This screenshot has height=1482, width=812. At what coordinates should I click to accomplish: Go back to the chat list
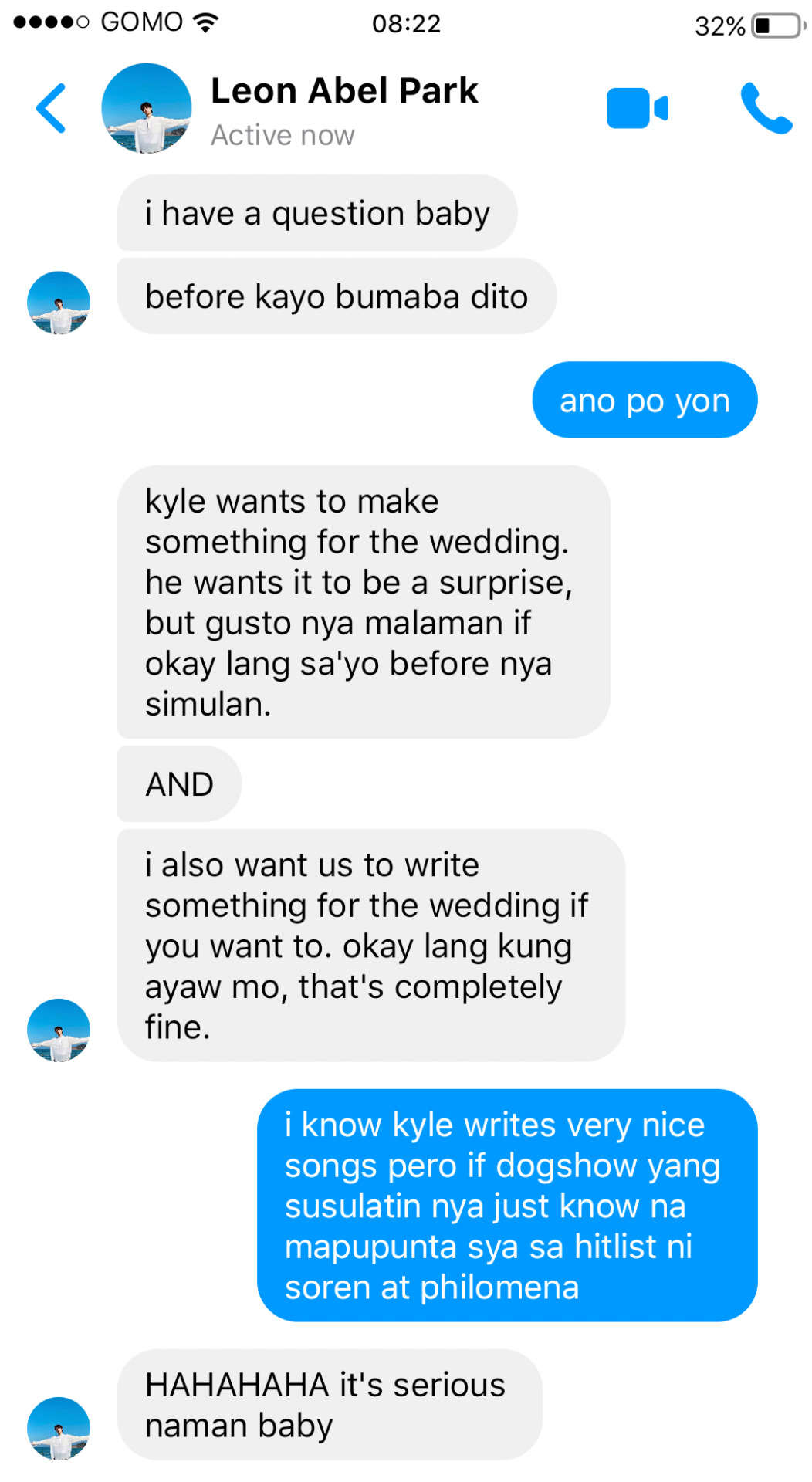[x=51, y=108]
